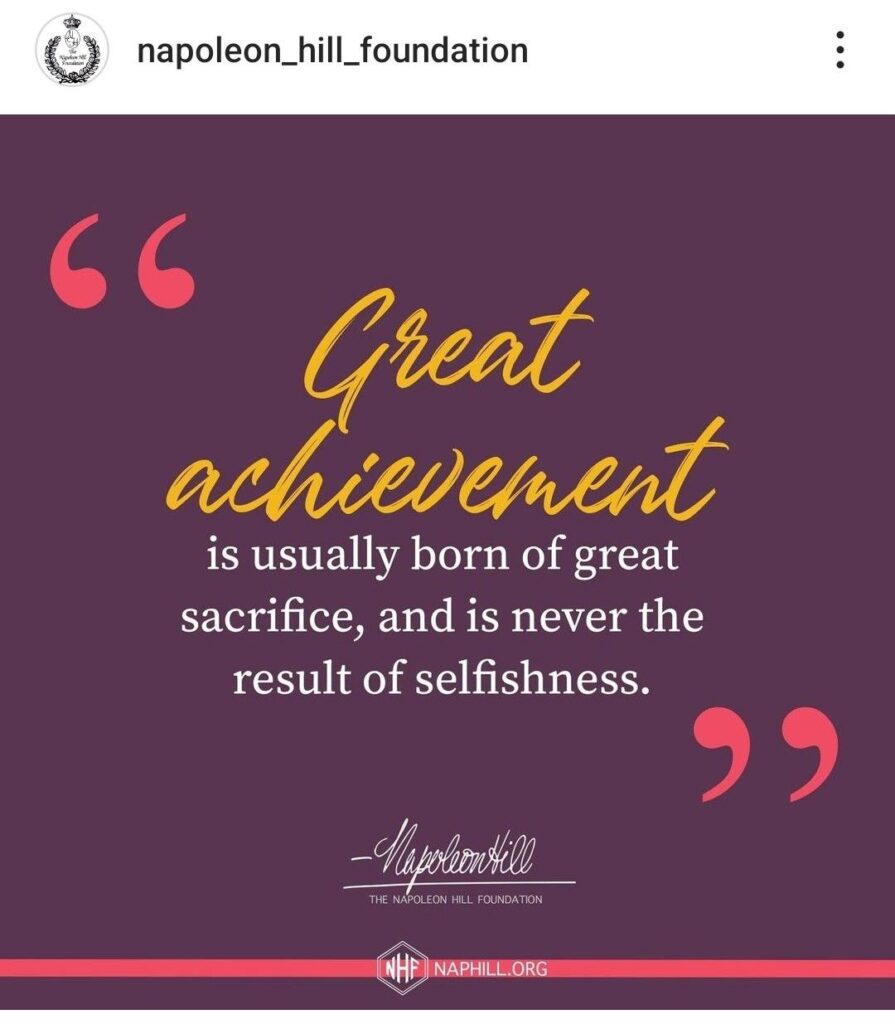
Task: Open the post's three-dot overflow menu
Action: [840, 49]
